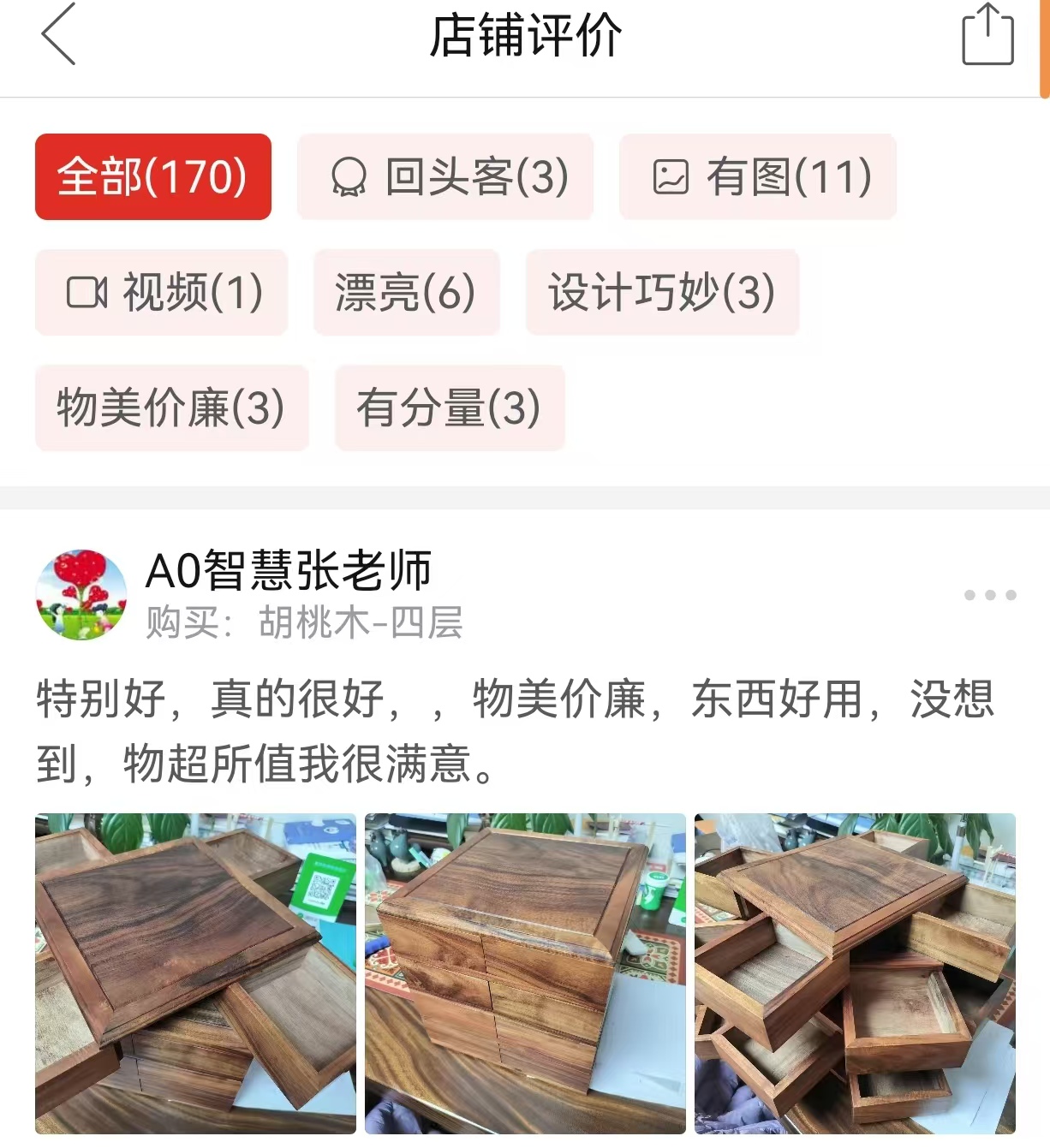Enable the 视频(1) filter
The image size is (1050, 1148).
162,292
